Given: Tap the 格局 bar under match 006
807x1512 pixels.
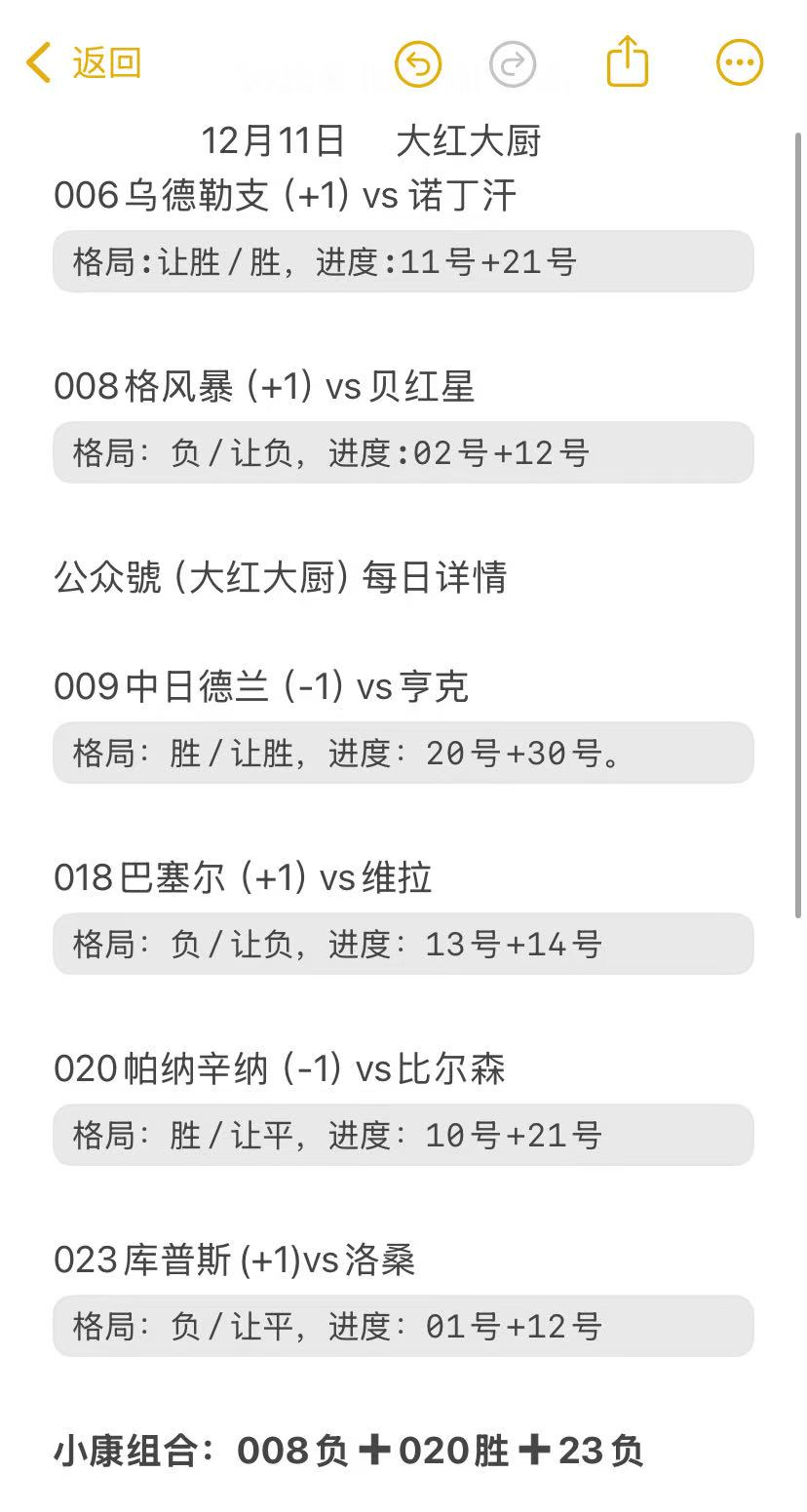Looking at the screenshot, I should coord(403,261).
